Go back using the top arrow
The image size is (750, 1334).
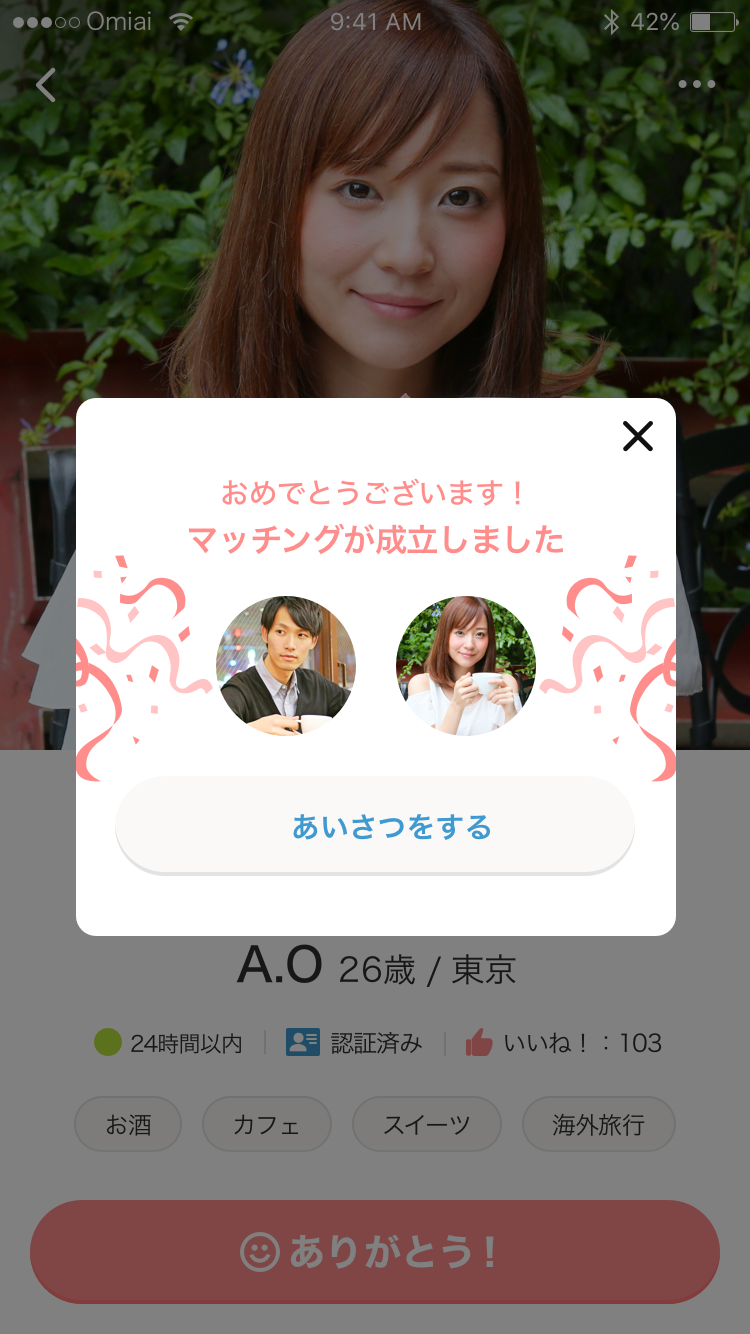(x=46, y=85)
